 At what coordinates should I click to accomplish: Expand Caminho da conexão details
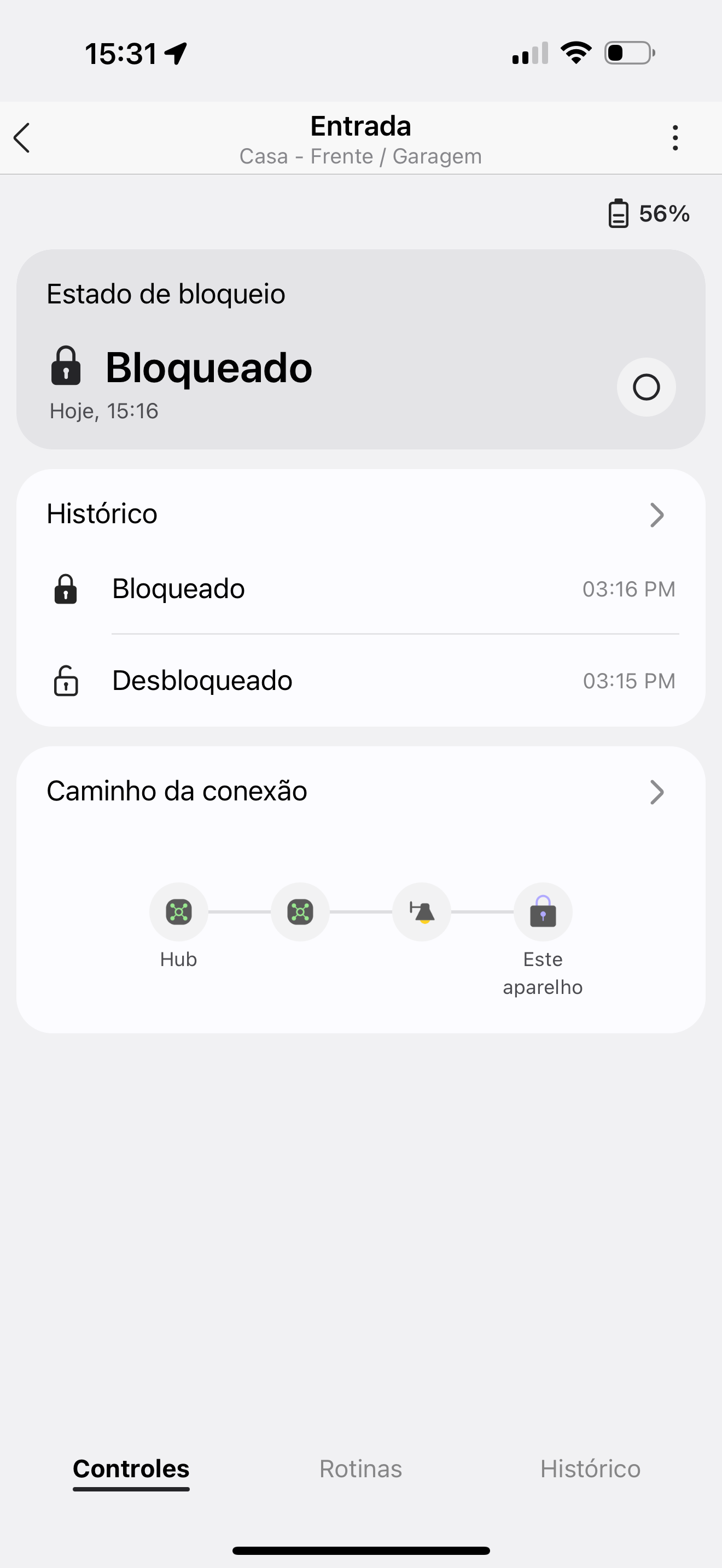pyautogui.click(x=656, y=792)
